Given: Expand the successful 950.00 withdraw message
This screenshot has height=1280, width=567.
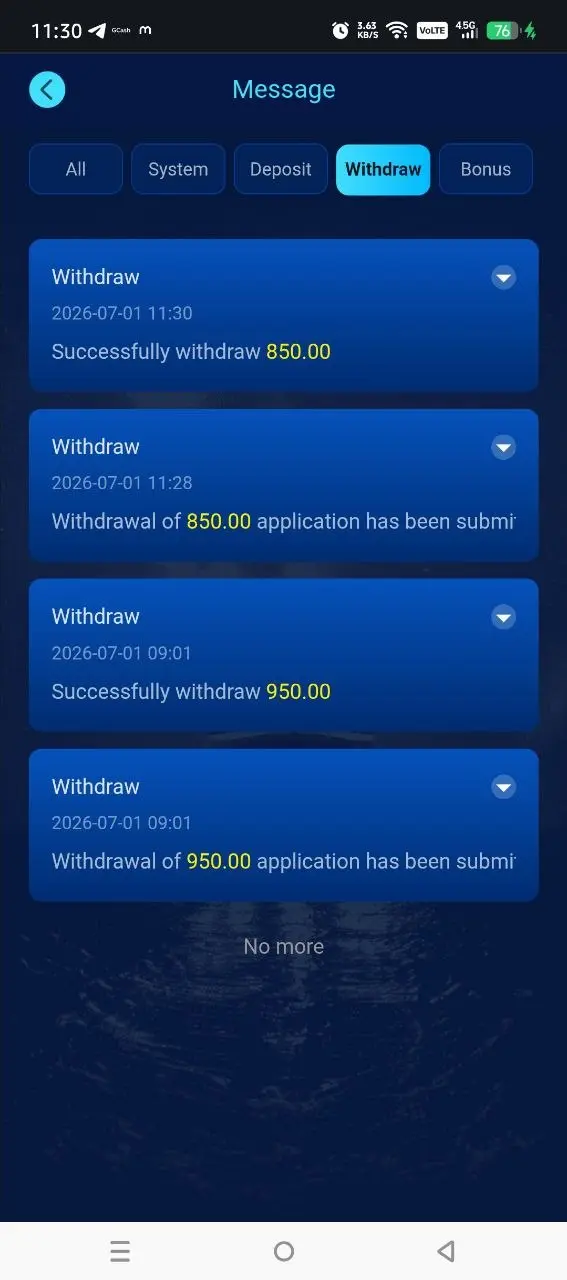Looking at the screenshot, I should point(504,617).
